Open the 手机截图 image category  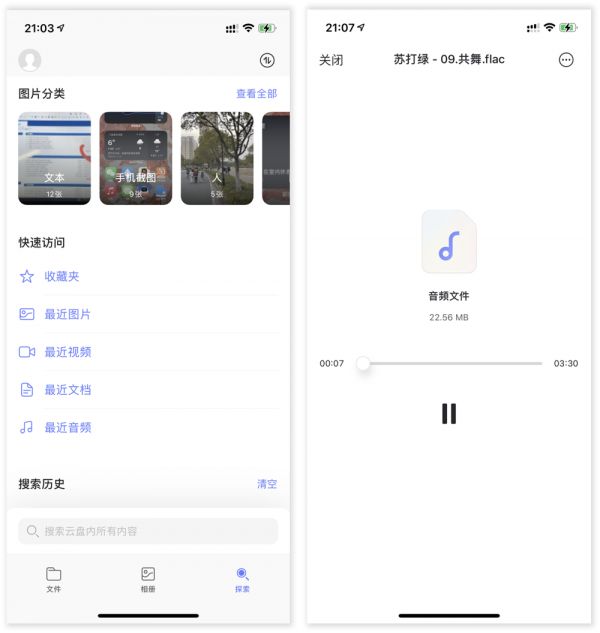point(136,158)
